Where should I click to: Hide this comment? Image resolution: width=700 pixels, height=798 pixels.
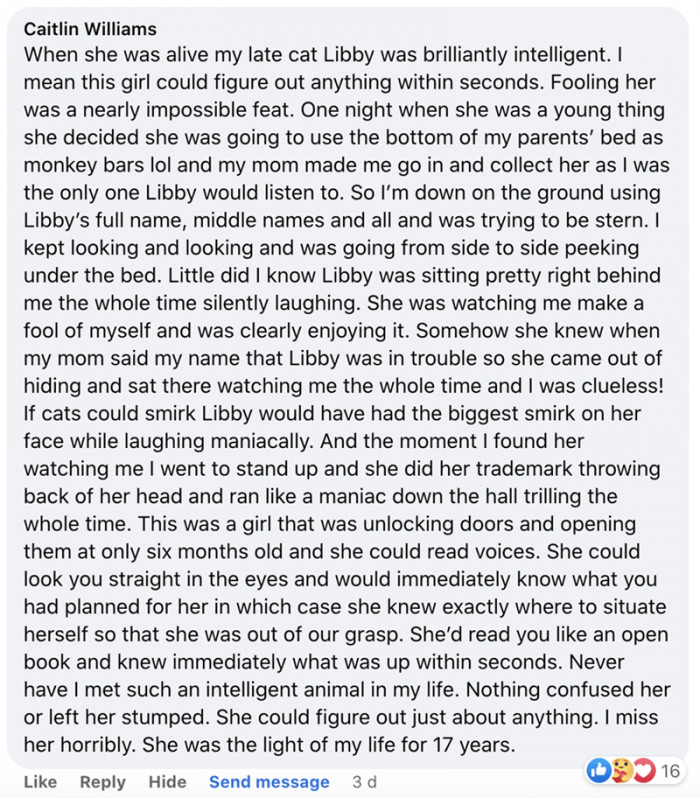pyautogui.click(x=167, y=782)
